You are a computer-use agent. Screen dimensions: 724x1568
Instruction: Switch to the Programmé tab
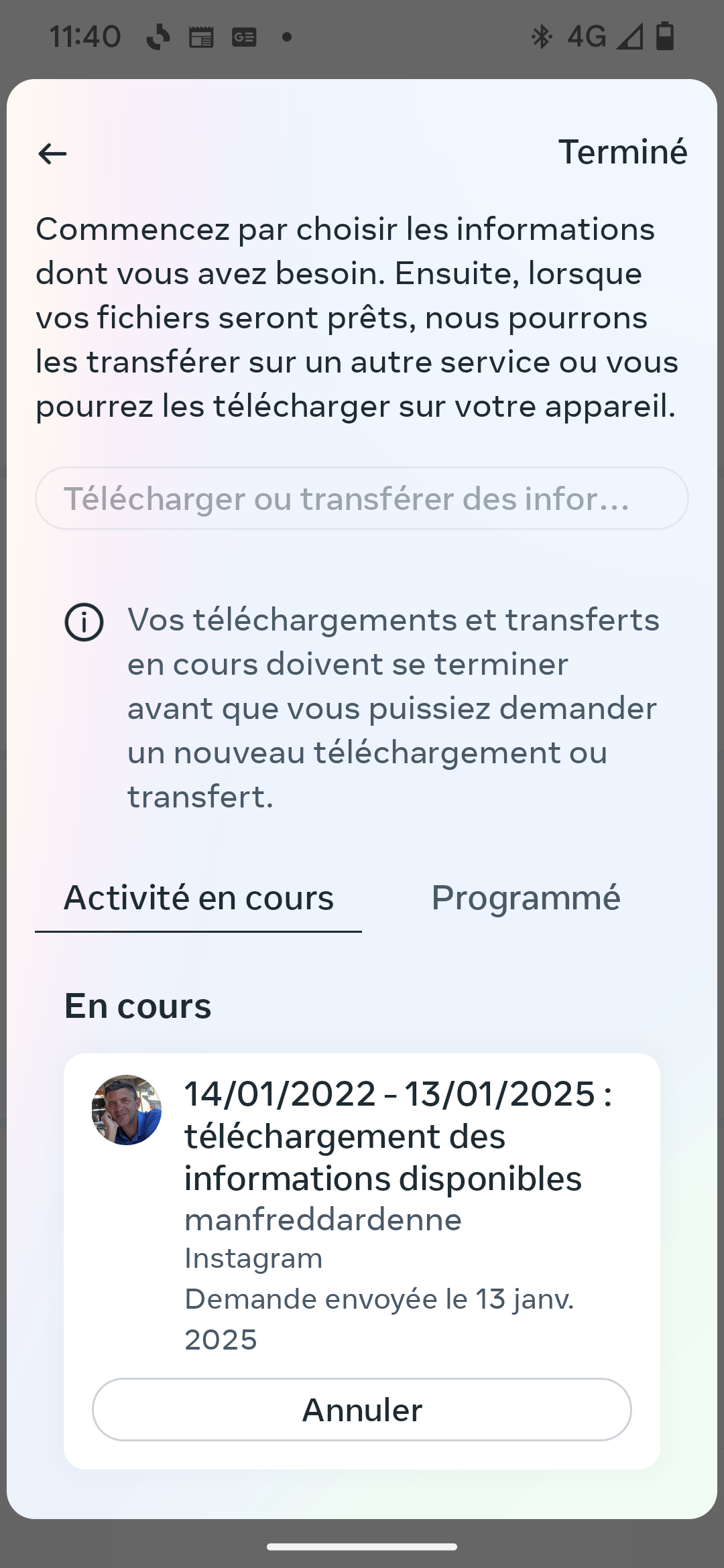pyautogui.click(x=526, y=898)
